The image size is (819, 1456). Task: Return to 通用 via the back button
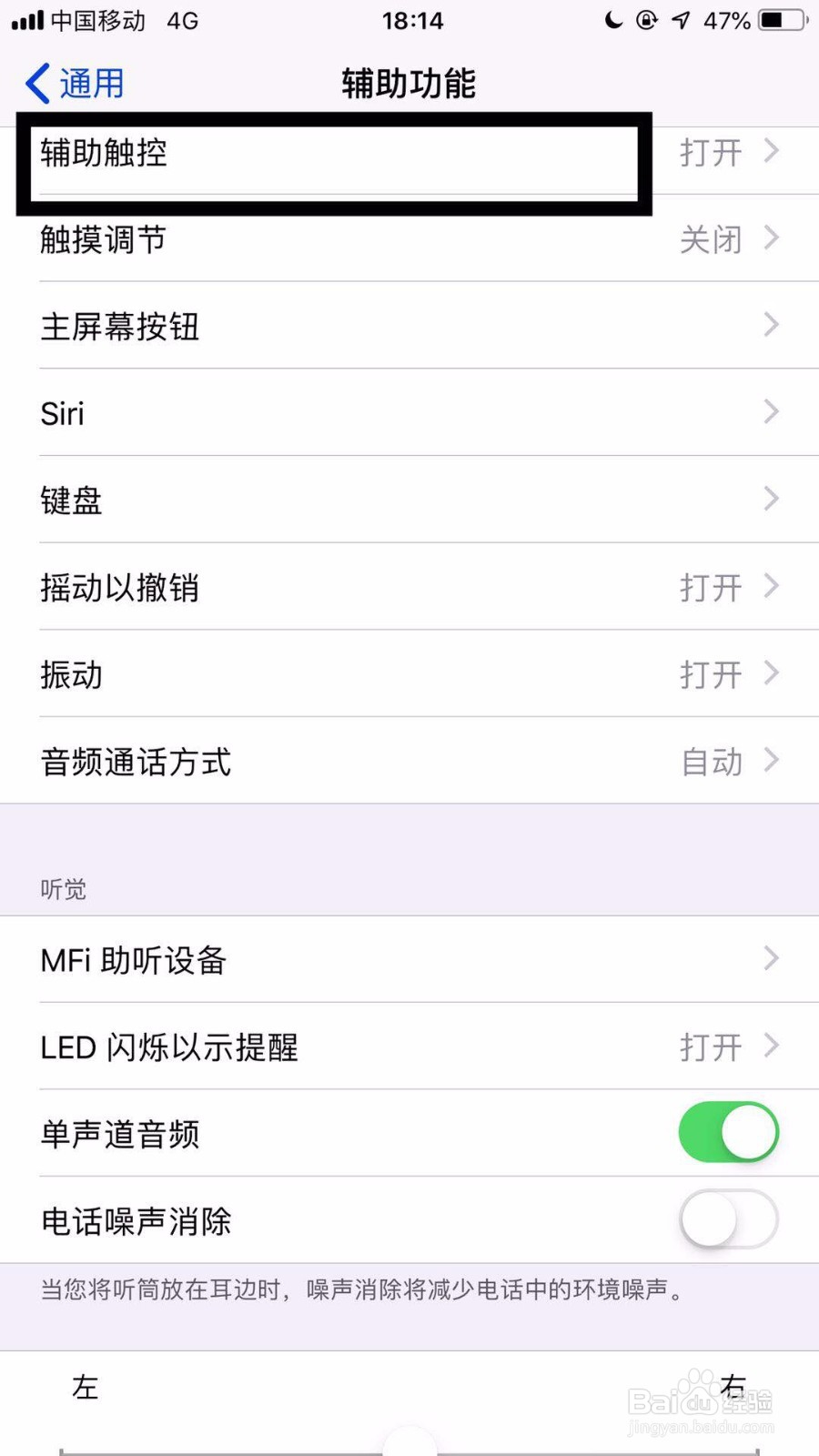(x=73, y=83)
